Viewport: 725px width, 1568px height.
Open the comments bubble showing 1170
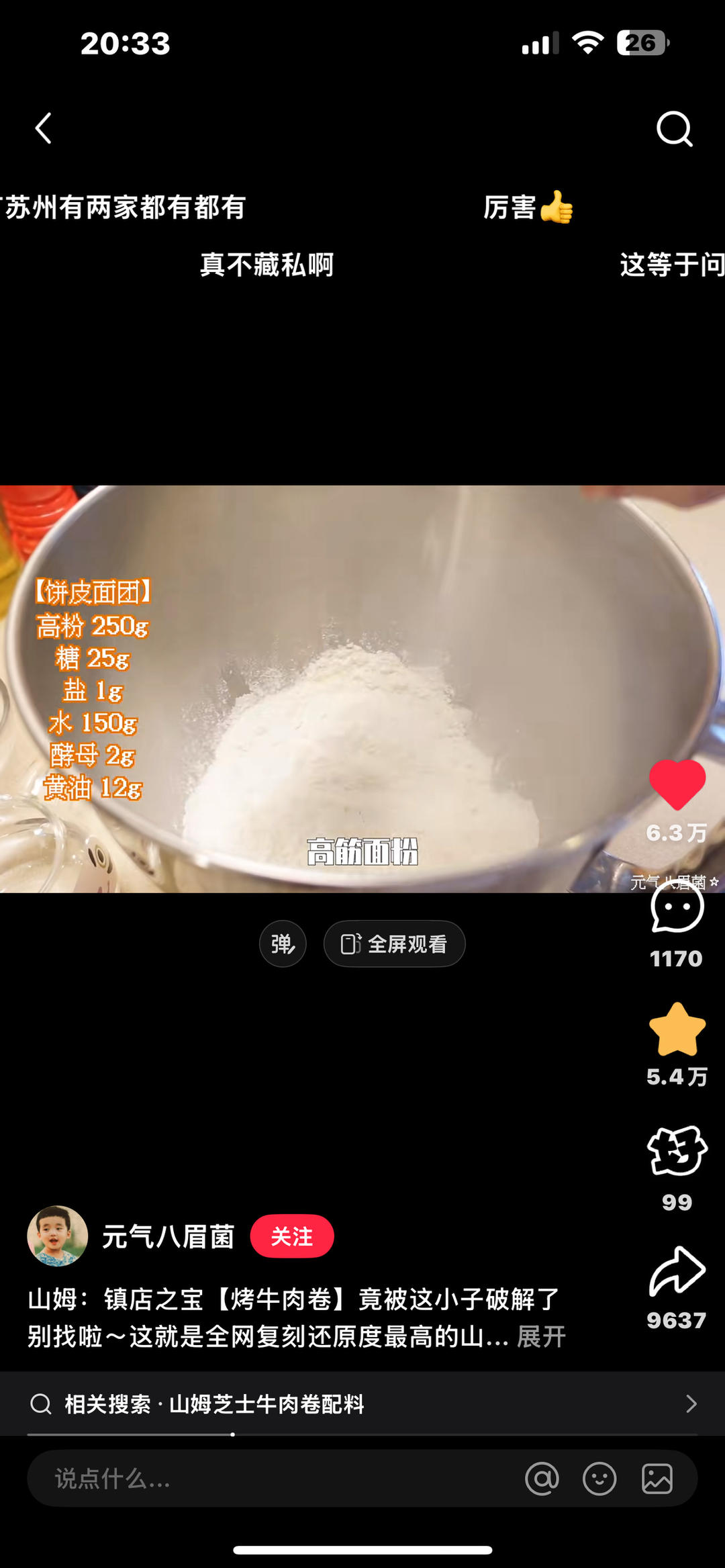[x=677, y=908]
